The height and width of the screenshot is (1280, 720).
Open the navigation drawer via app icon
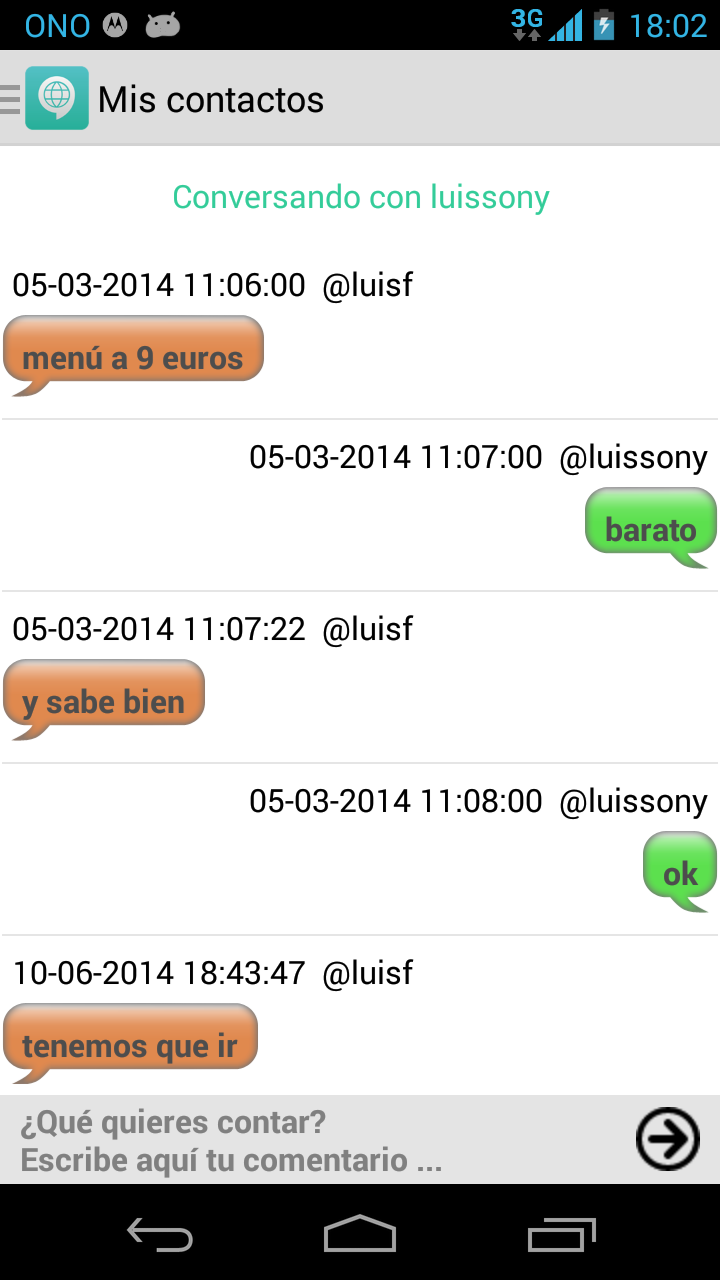click(56, 98)
